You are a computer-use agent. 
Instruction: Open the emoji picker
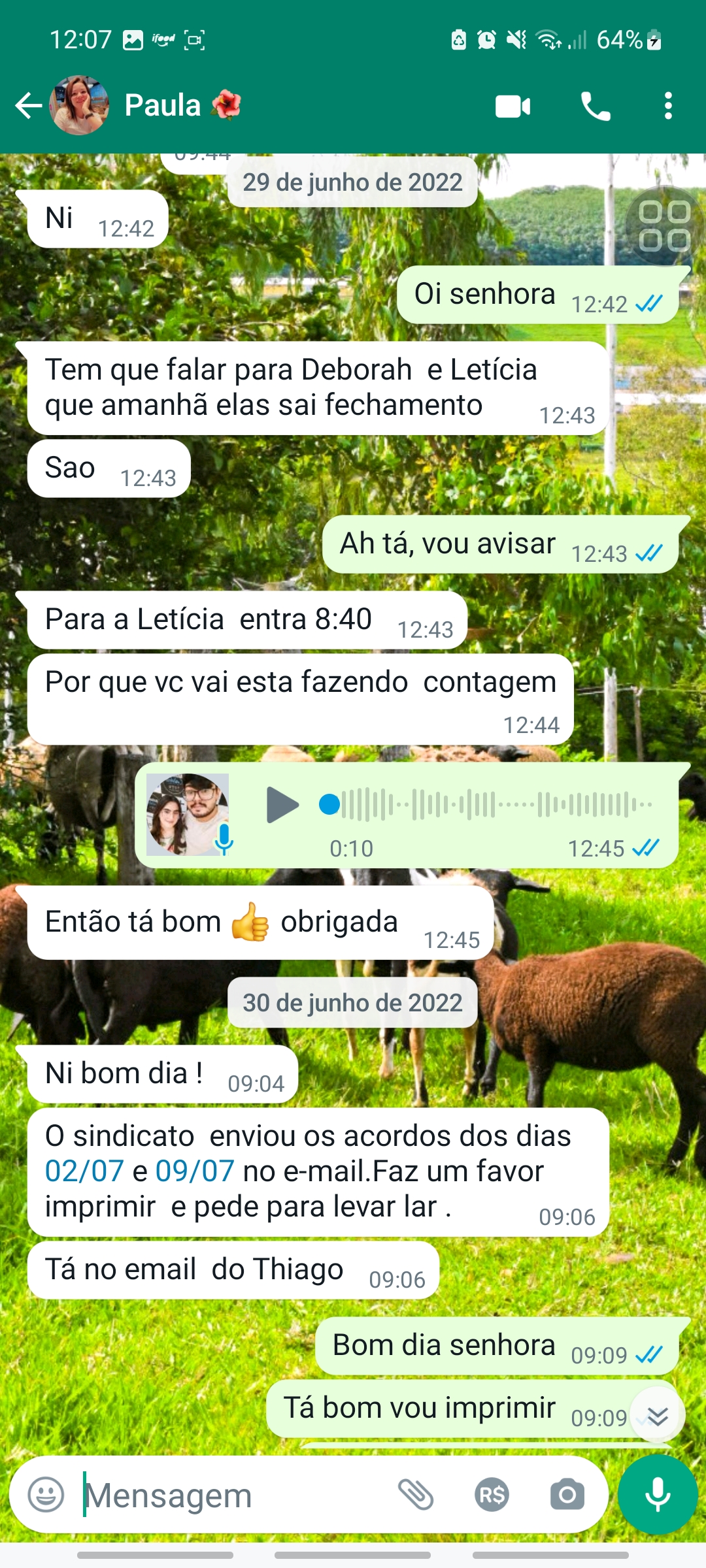(46, 1495)
